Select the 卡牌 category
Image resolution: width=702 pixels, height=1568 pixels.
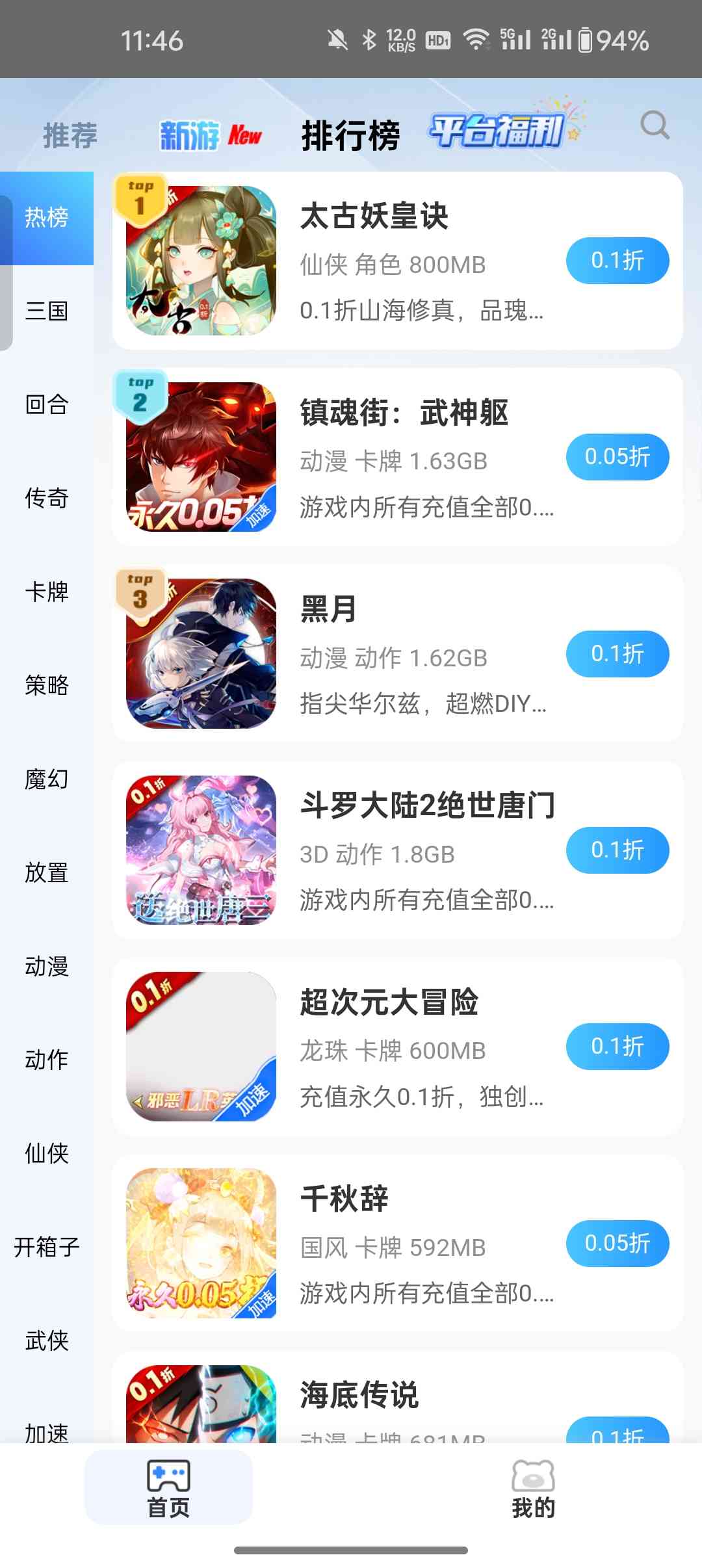47,592
